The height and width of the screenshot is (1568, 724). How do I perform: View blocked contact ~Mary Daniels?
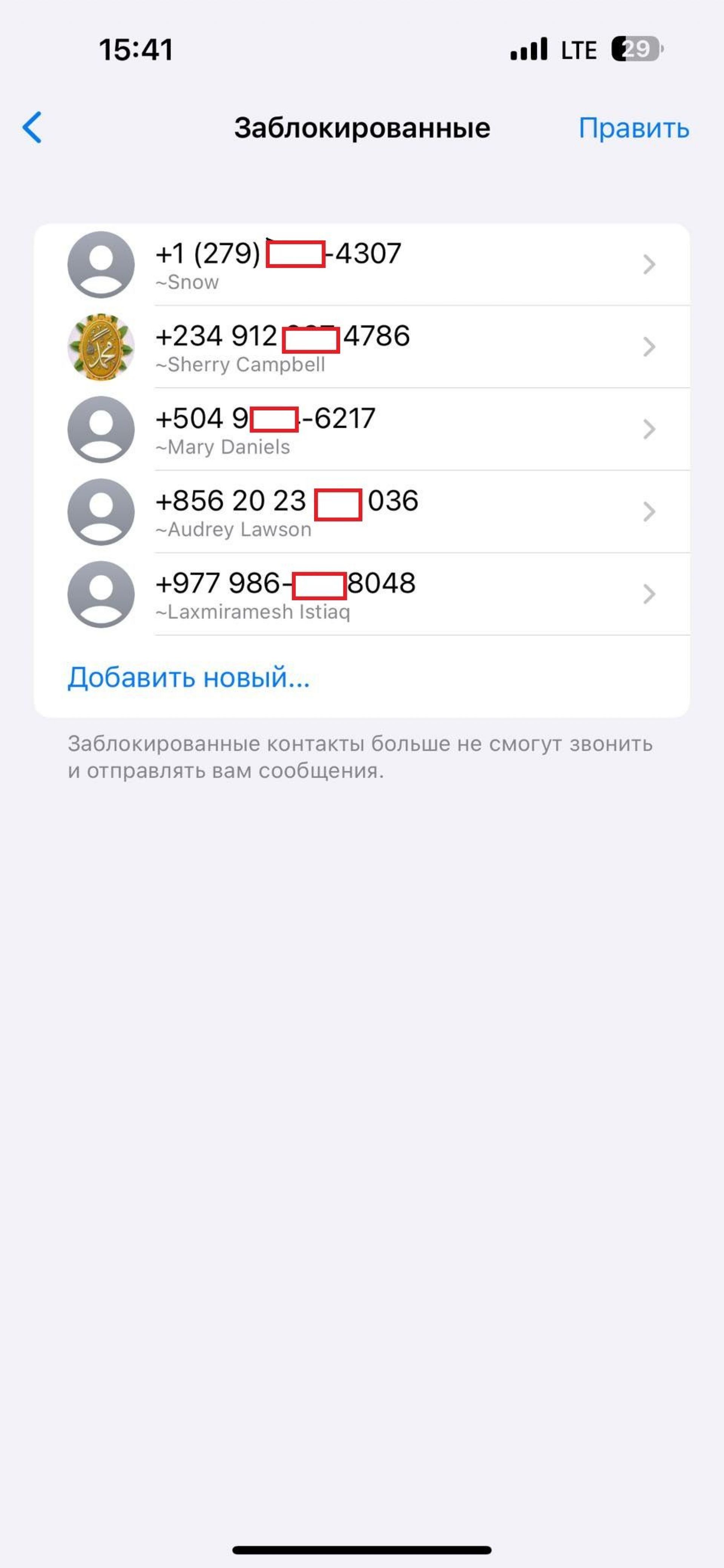(x=362, y=430)
